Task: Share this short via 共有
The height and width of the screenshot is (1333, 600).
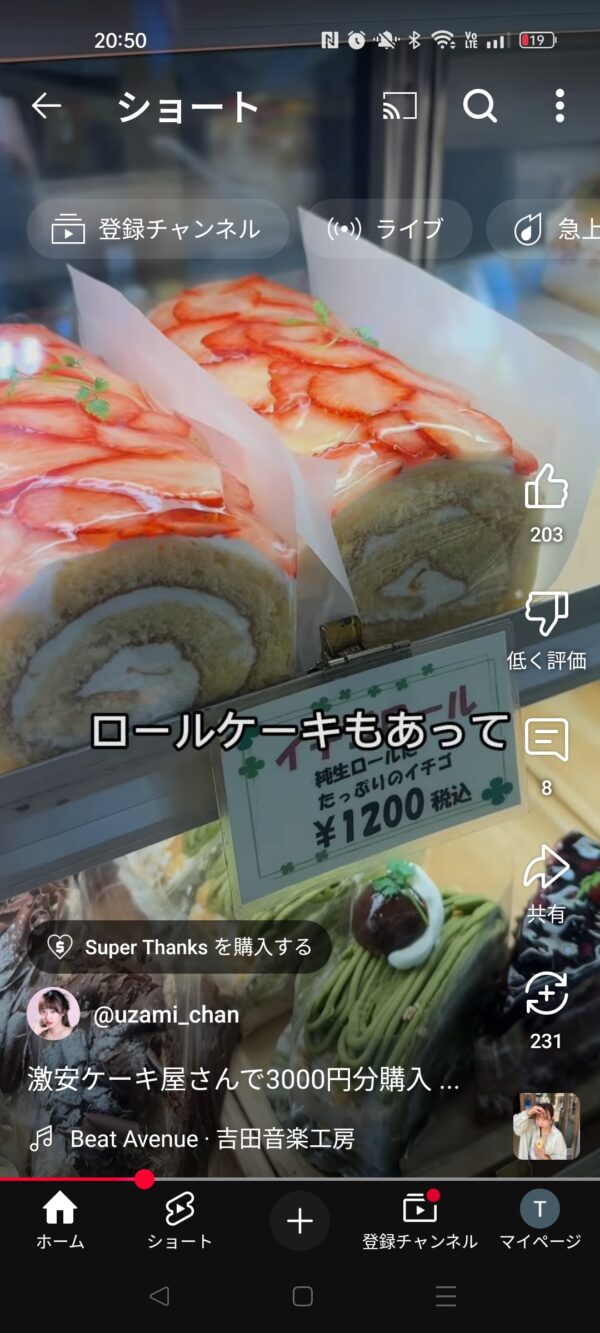Action: pos(546,870)
